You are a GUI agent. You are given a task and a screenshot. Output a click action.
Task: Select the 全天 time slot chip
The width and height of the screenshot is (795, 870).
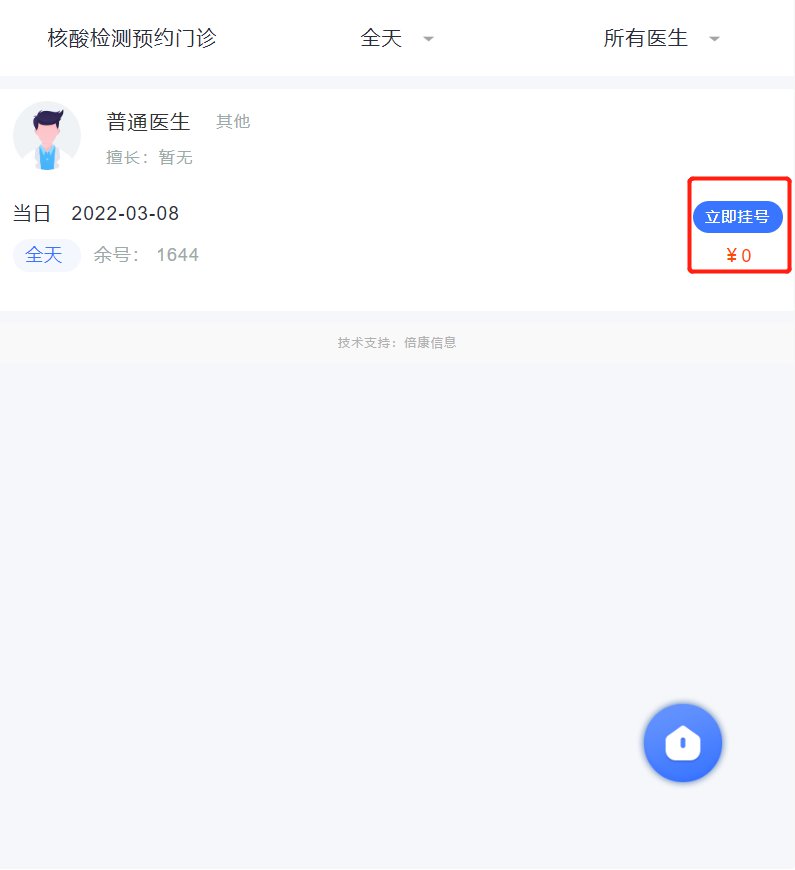point(45,255)
